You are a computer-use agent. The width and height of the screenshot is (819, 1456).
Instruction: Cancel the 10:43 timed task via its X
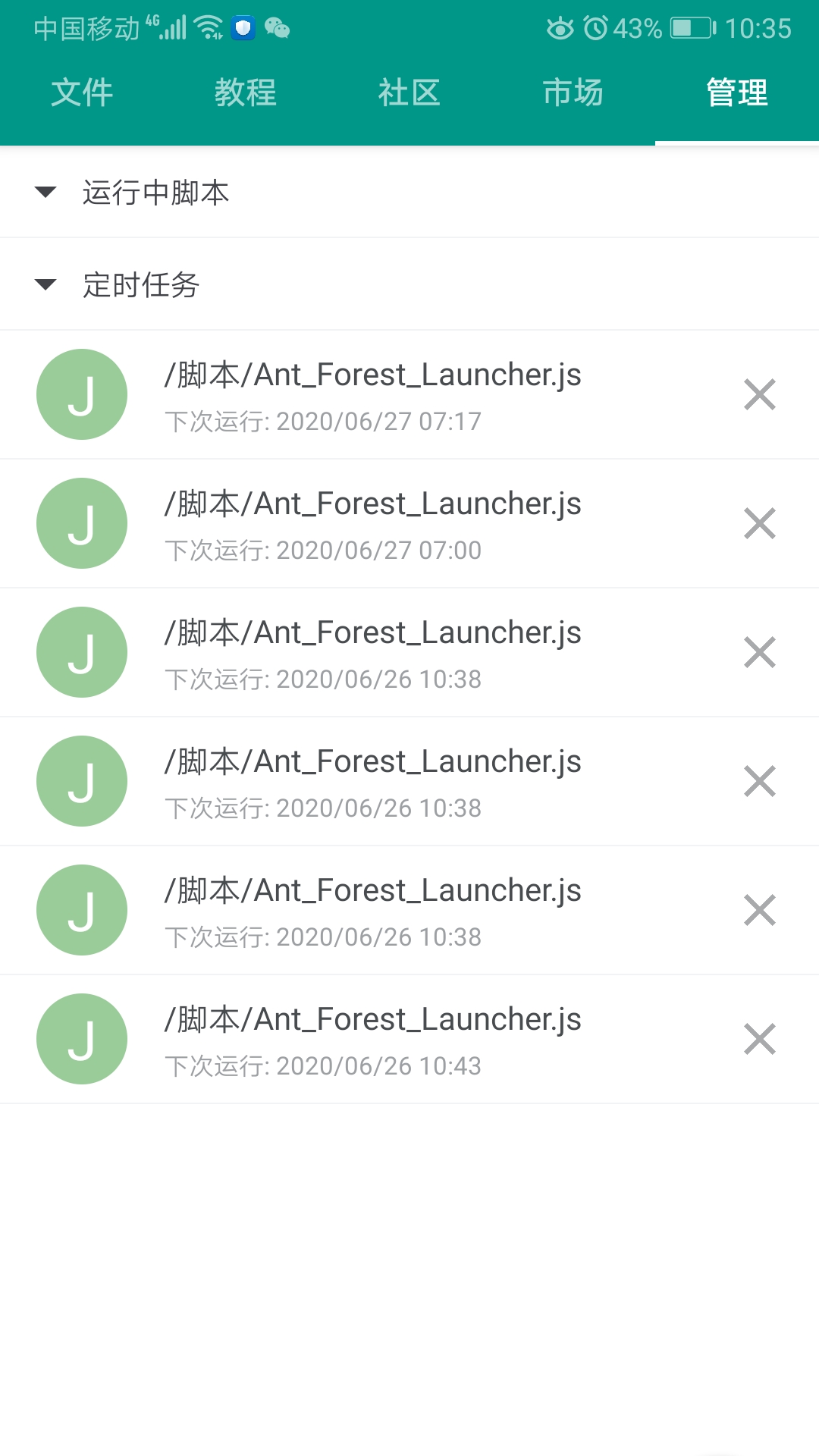tap(758, 1039)
